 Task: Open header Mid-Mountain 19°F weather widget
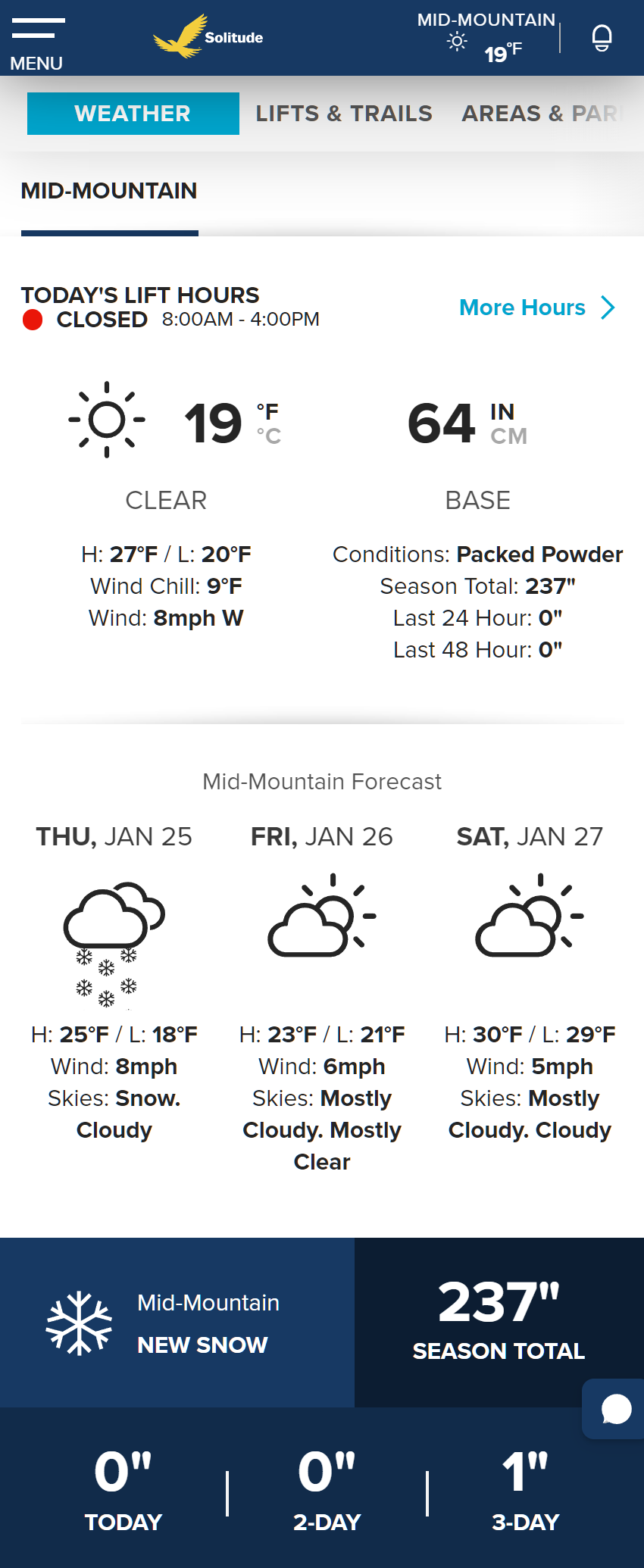[486, 38]
